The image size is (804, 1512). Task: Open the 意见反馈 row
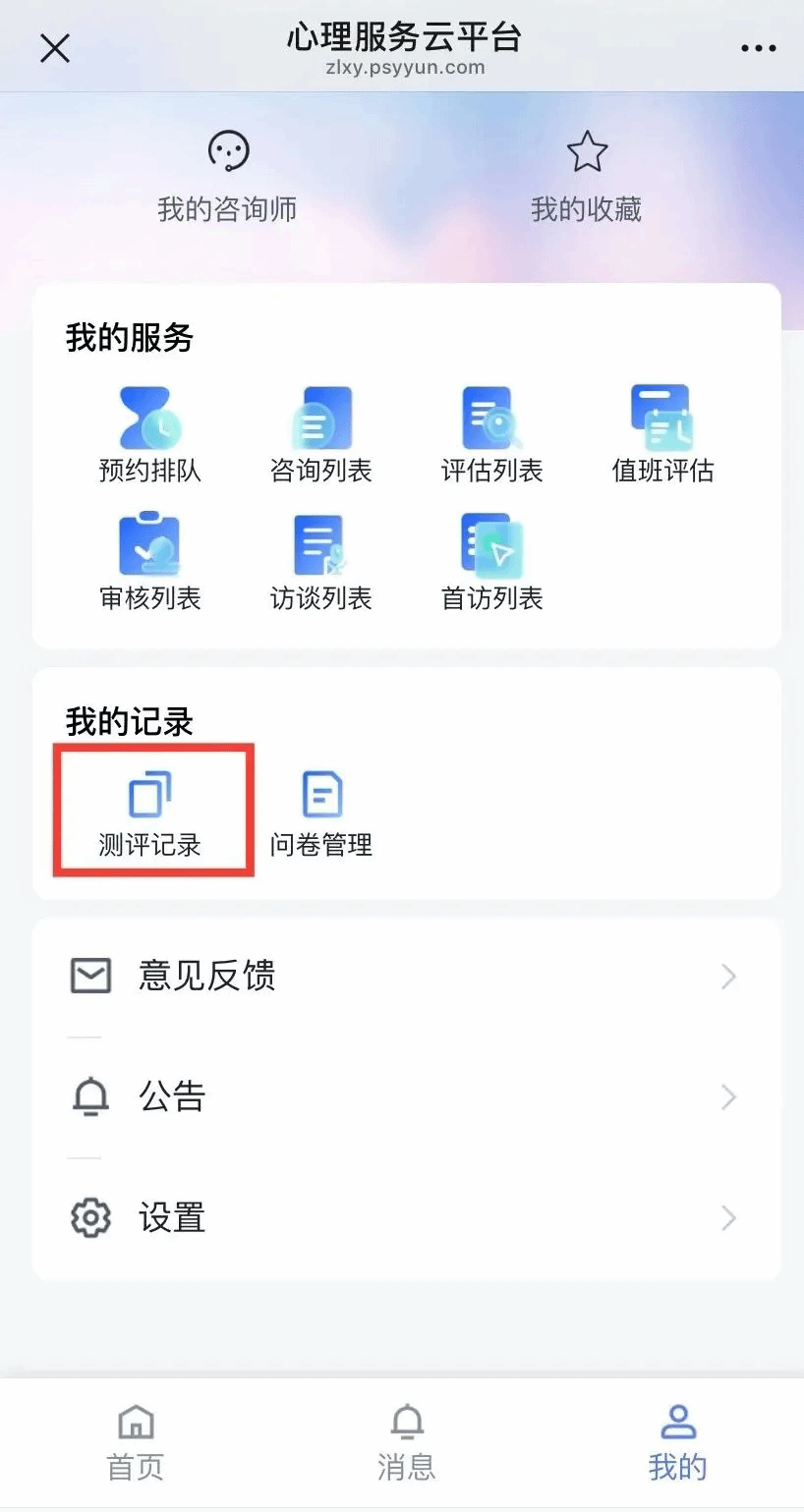coord(405,976)
